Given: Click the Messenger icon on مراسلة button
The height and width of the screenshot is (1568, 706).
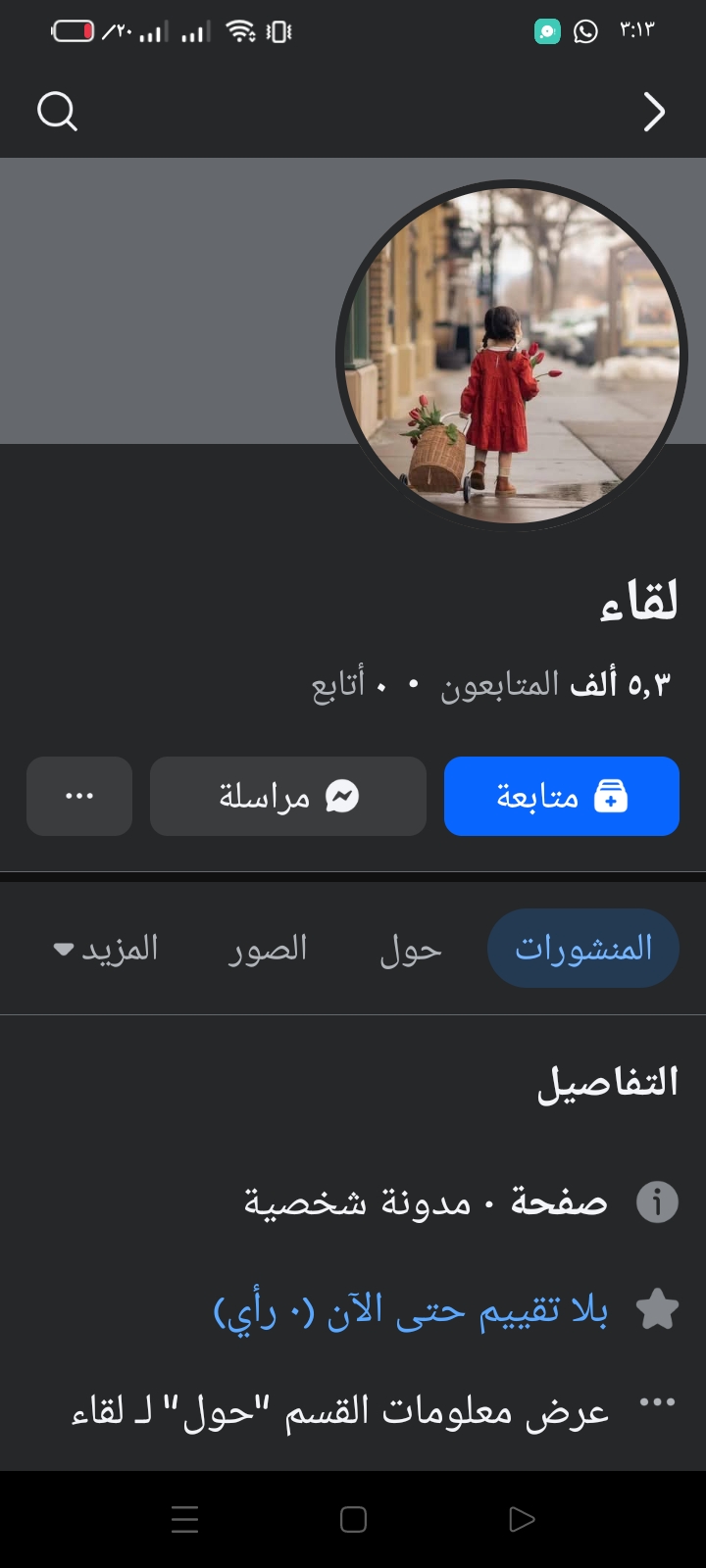Looking at the screenshot, I should click(x=342, y=797).
